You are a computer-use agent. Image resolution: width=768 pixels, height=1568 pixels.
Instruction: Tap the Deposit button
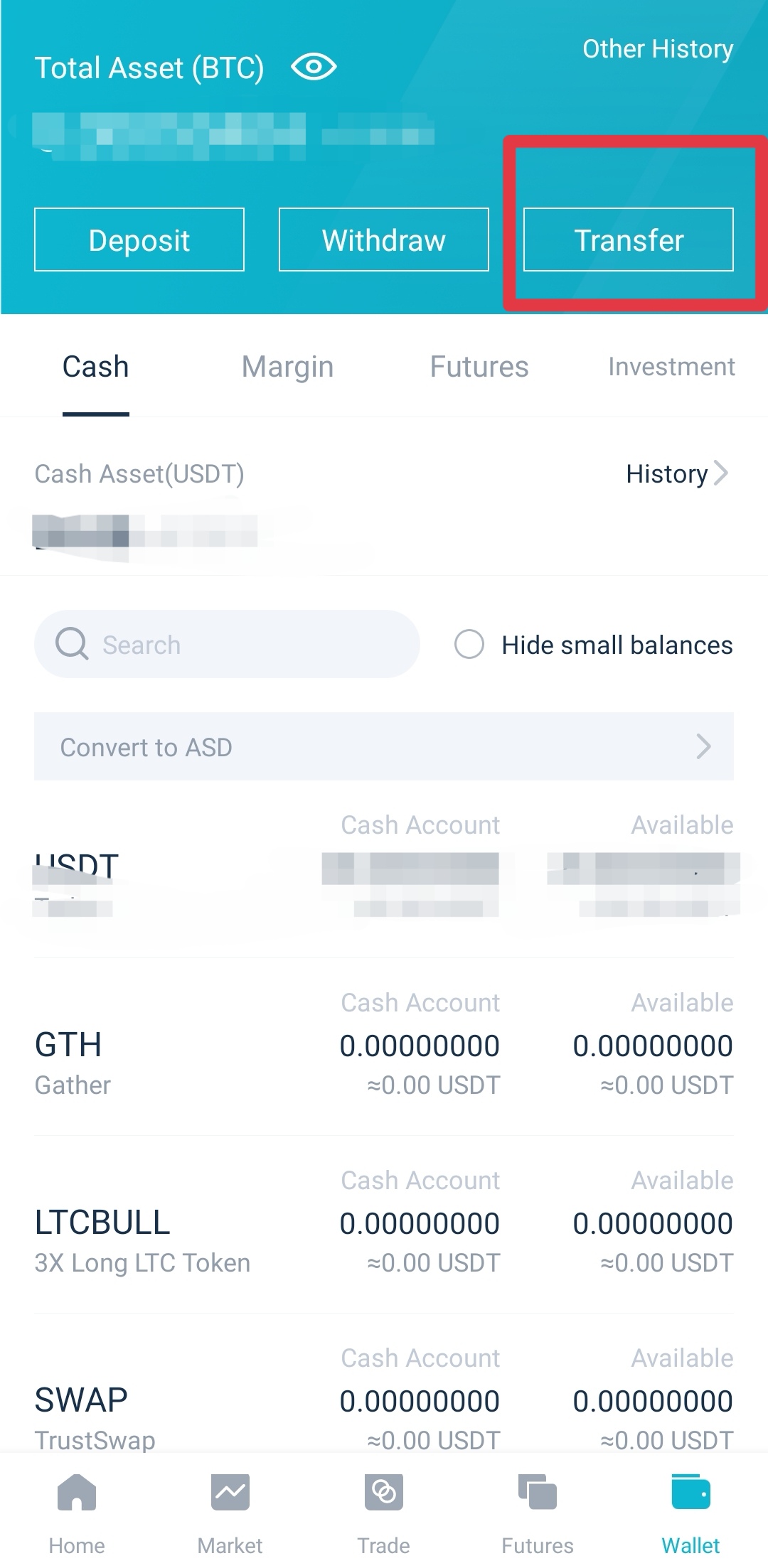point(139,240)
